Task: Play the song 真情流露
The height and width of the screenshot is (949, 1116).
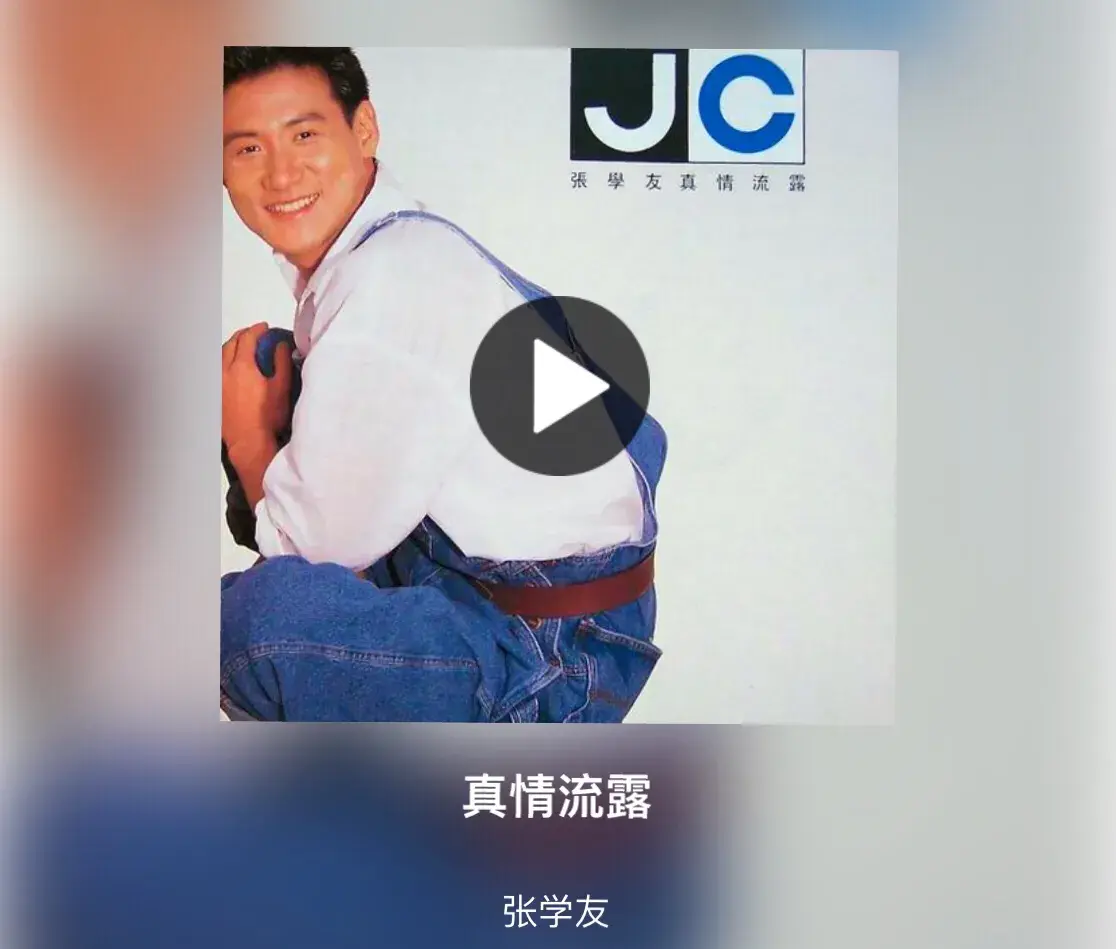Action: 559,386
